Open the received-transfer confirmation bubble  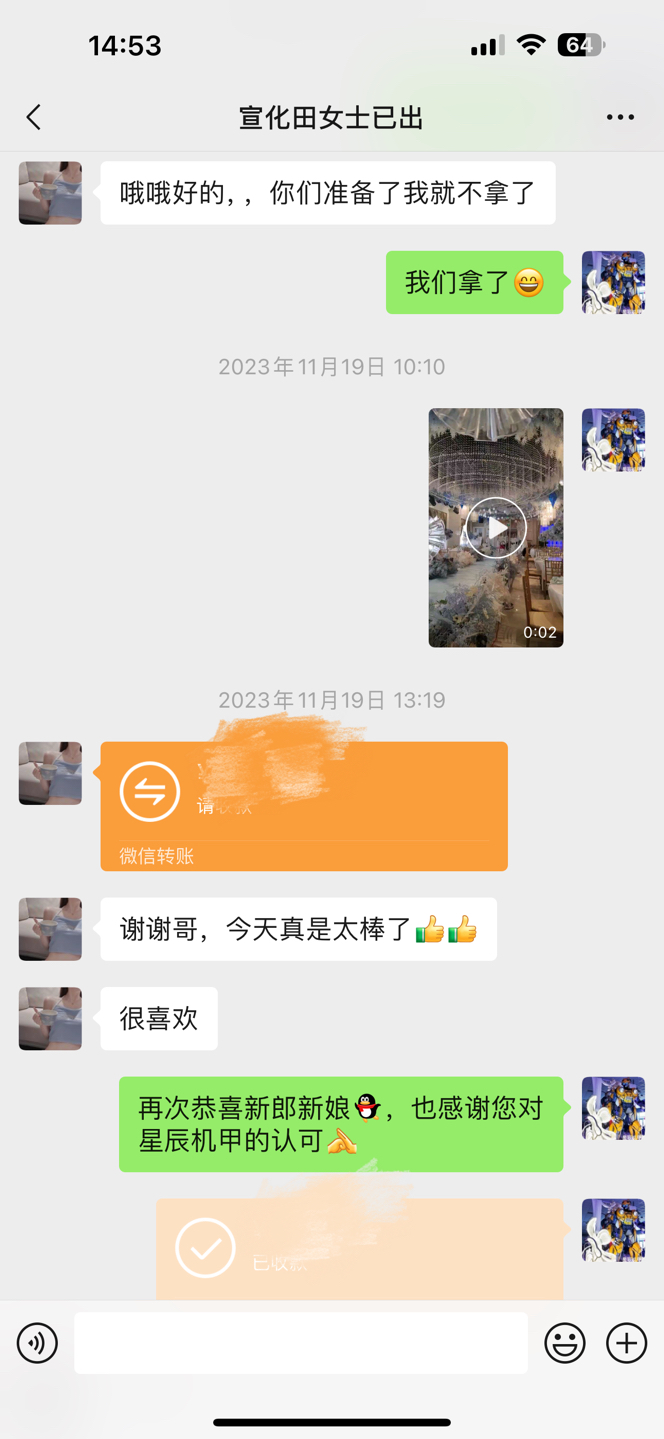pos(359,1248)
